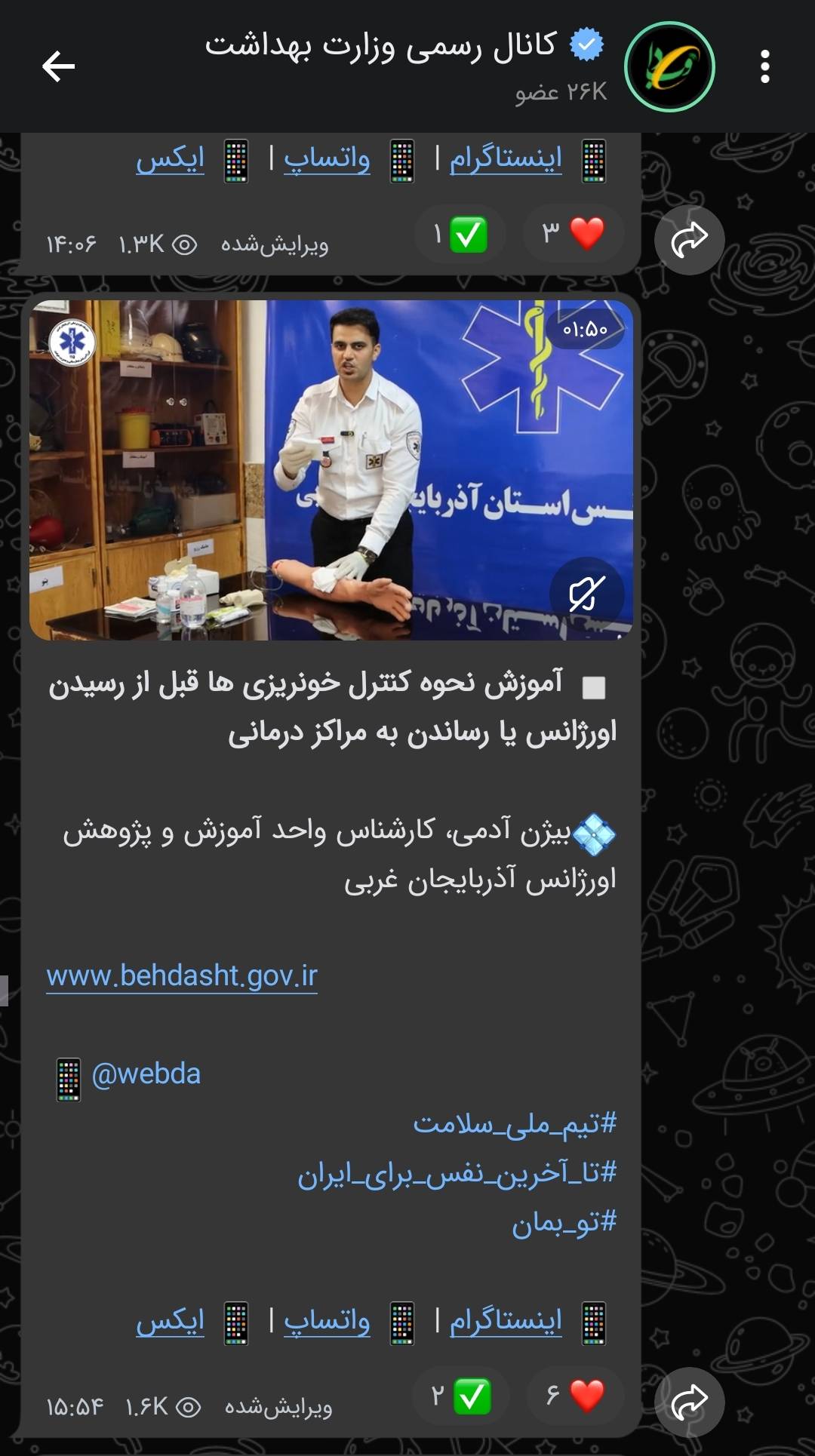This screenshot has width=815, height=1456.
Task: Open the ایکس link under the video post
Action: point(170,1320)
